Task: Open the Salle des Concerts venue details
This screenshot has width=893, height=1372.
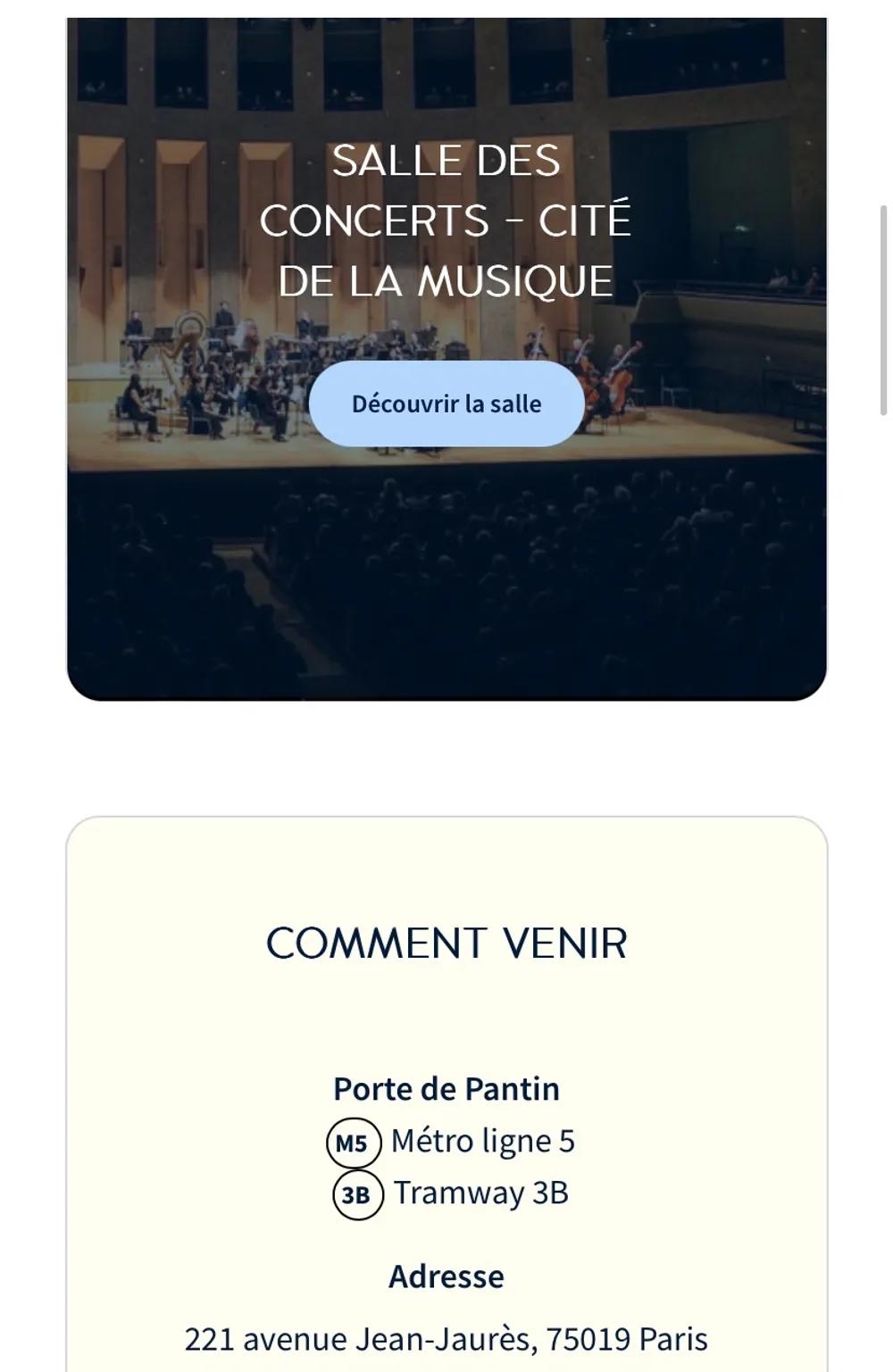Action: [x=446, y=403]
